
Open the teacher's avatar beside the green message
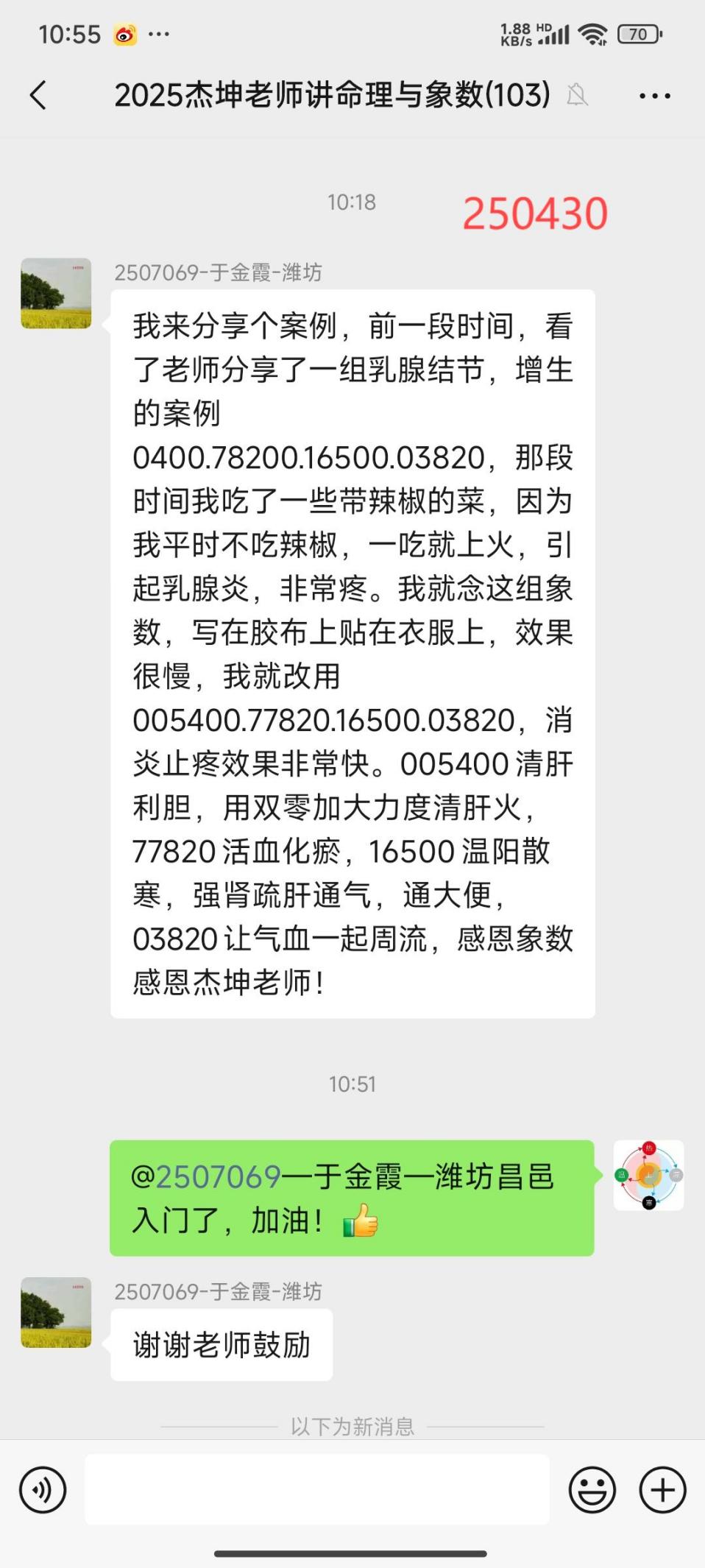click(648, 1175)
